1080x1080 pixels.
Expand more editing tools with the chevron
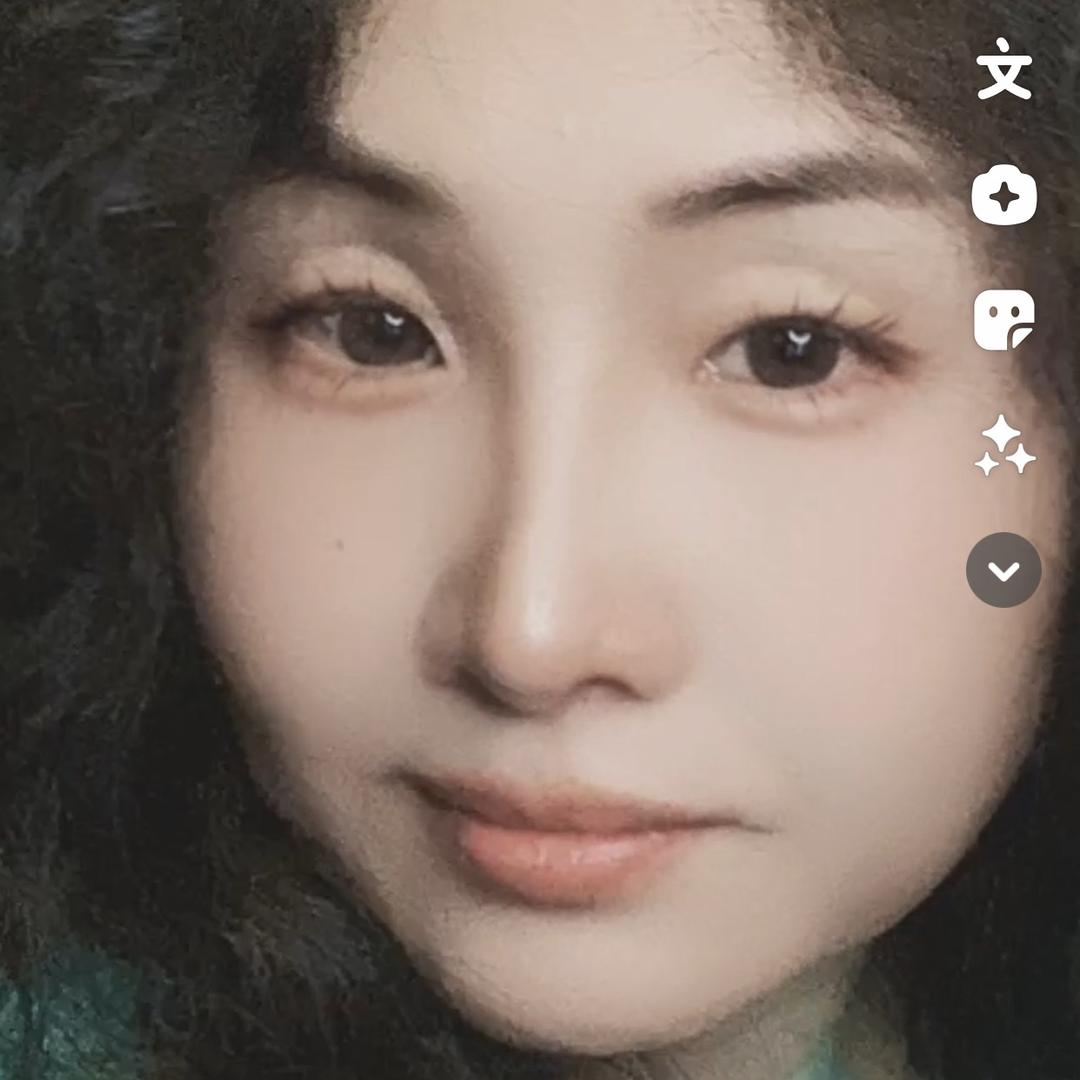click(1004, 570)
